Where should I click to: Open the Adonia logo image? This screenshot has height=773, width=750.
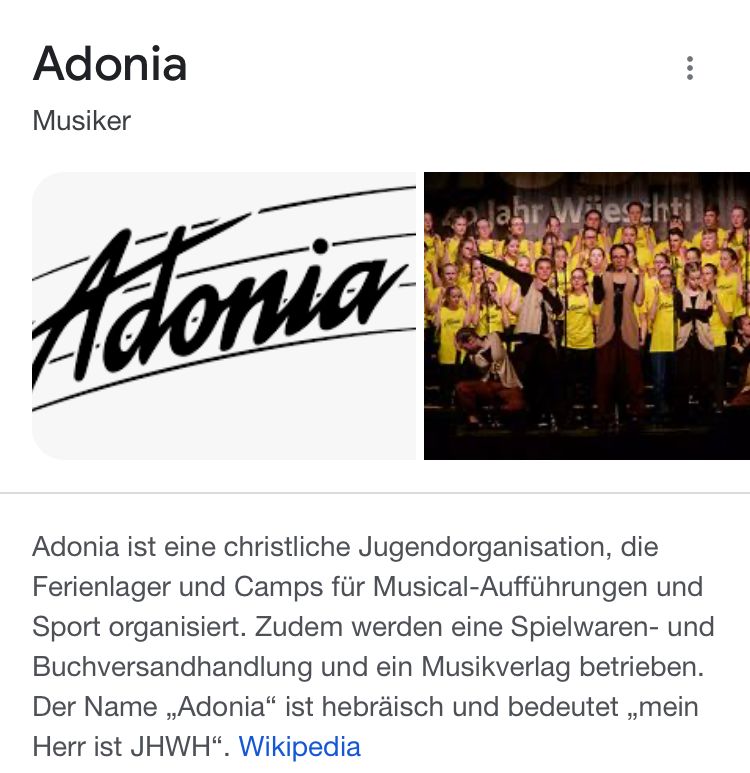pyautogui.click(x=224, y=315)
